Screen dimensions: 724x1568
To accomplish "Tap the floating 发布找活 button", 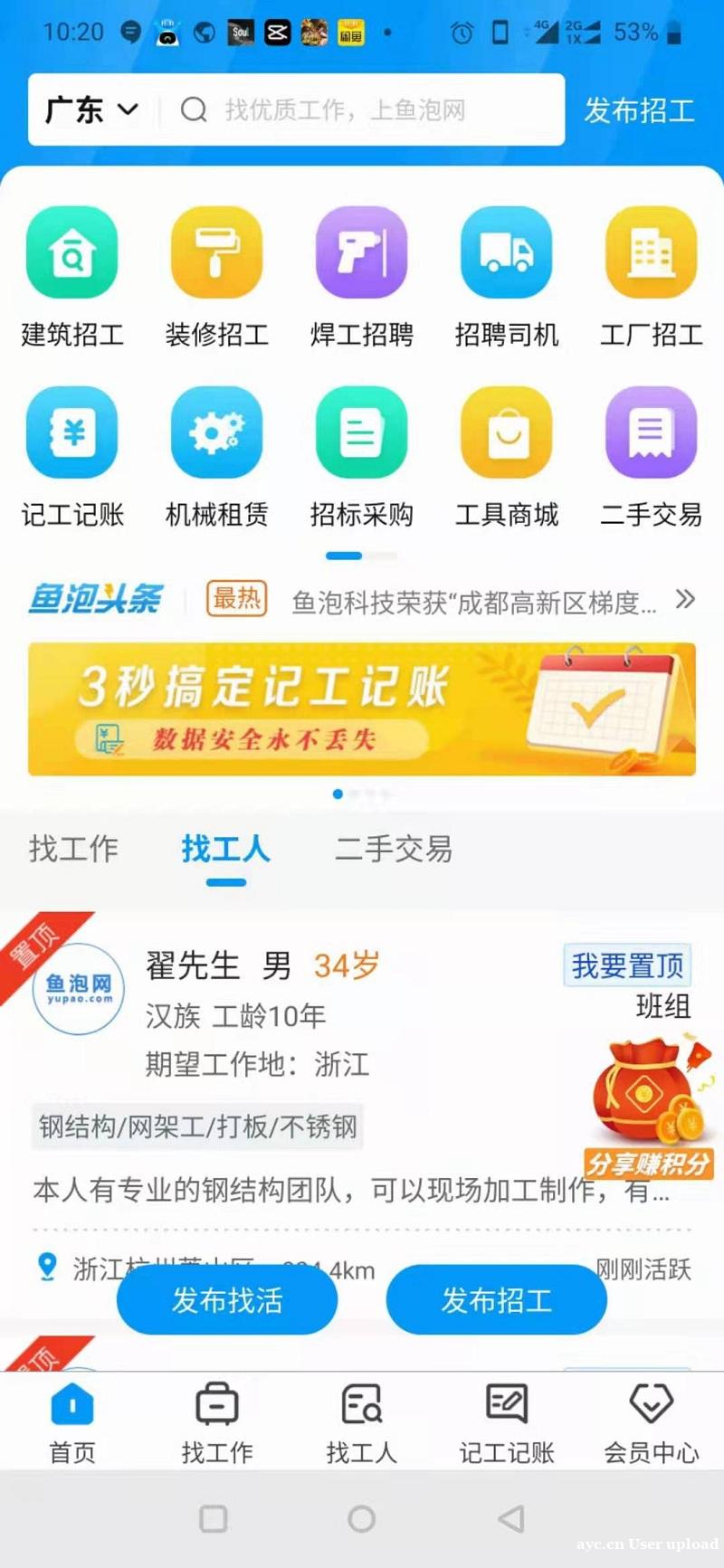I will click(227, 1300).
